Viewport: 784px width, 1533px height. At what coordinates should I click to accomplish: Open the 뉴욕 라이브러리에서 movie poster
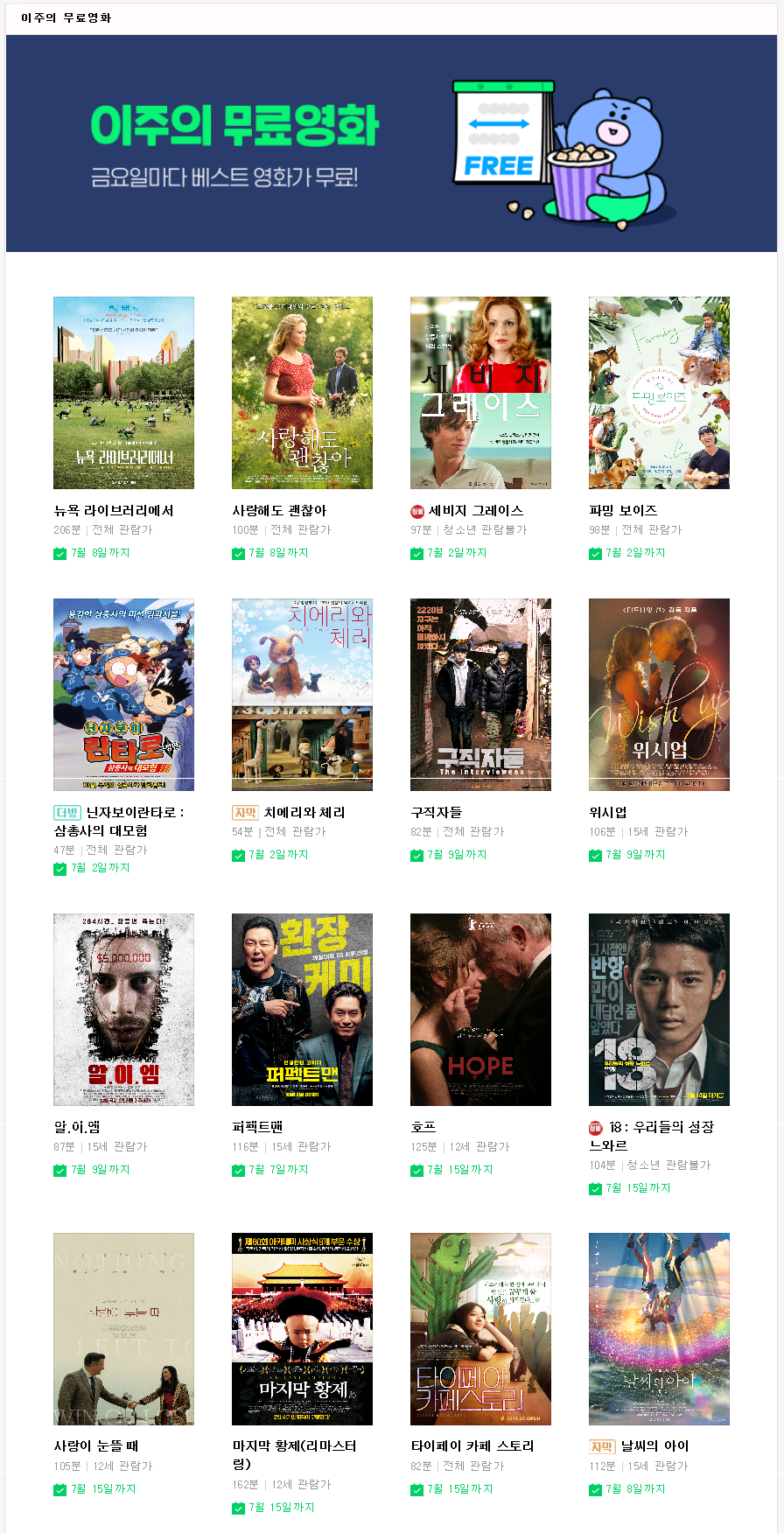click(x=123, y=393)
